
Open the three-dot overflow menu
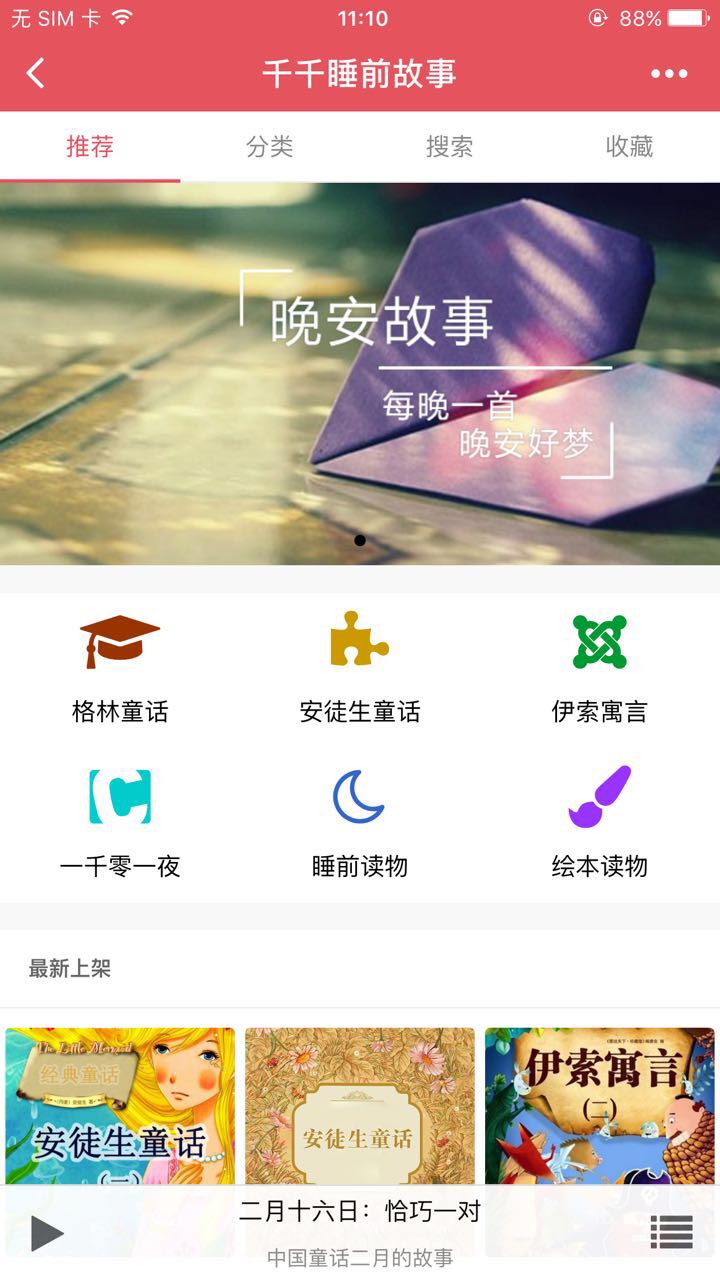click(669, 73)
